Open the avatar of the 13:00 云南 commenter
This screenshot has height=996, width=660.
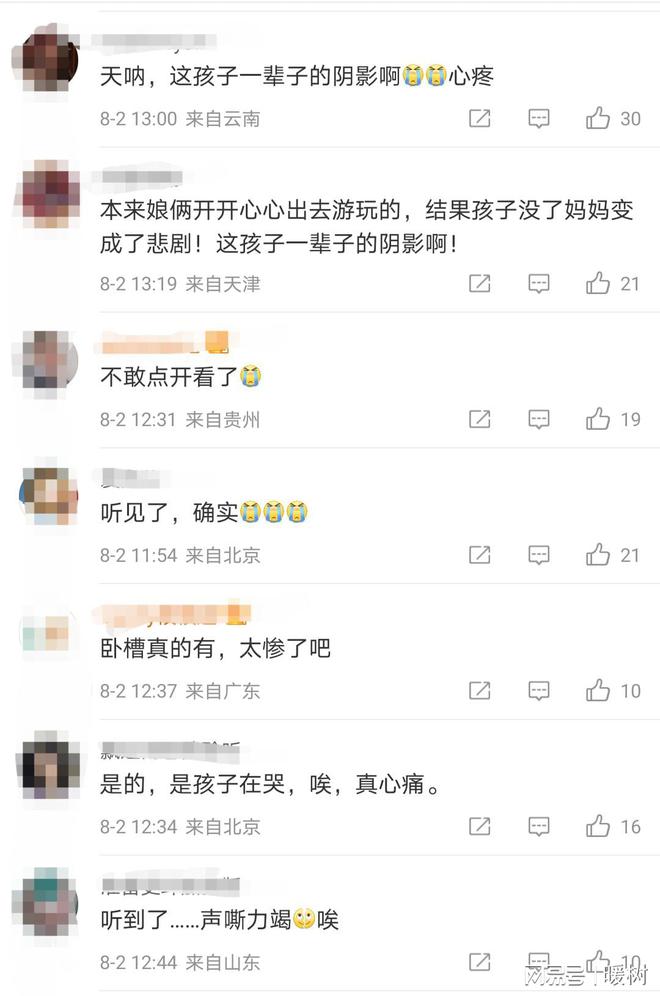click(x=50, y=58)
